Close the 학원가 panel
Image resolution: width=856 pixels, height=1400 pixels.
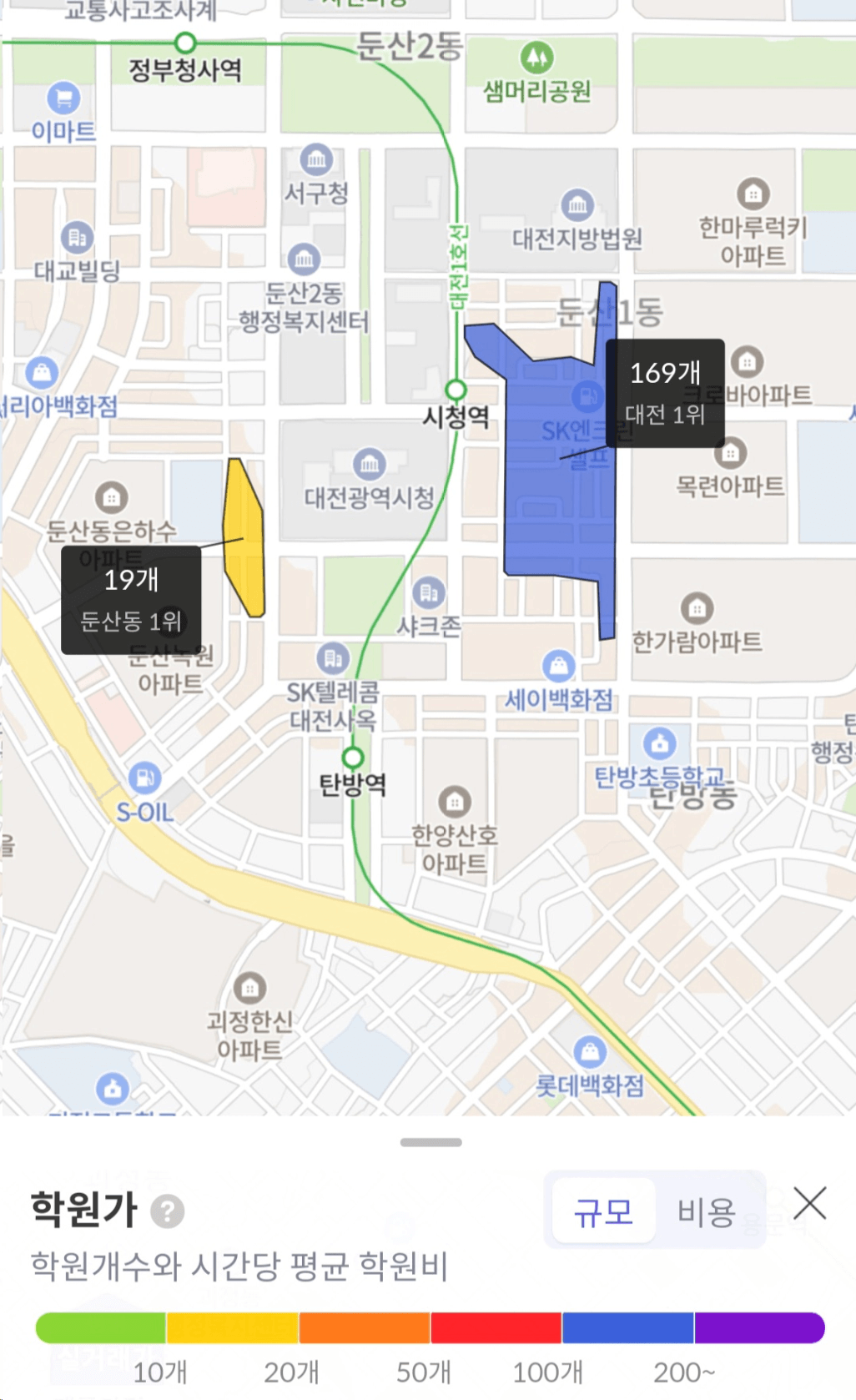click(x=809, y=1204)
